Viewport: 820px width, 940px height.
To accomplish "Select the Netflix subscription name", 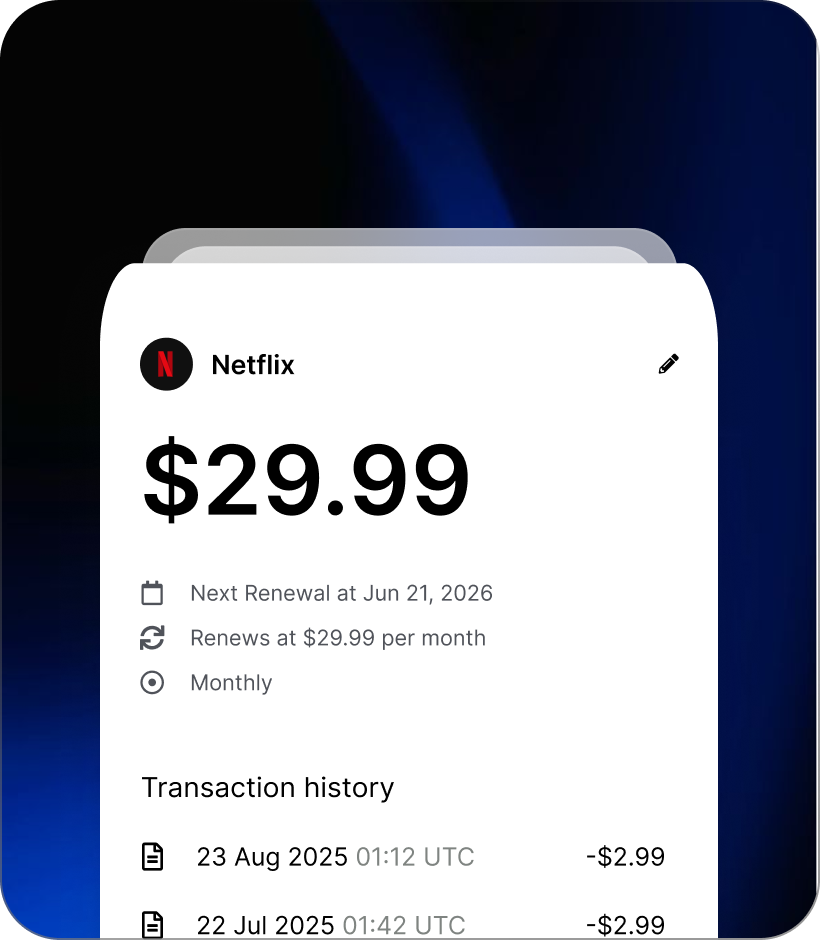I will click(x=252, y=365).
